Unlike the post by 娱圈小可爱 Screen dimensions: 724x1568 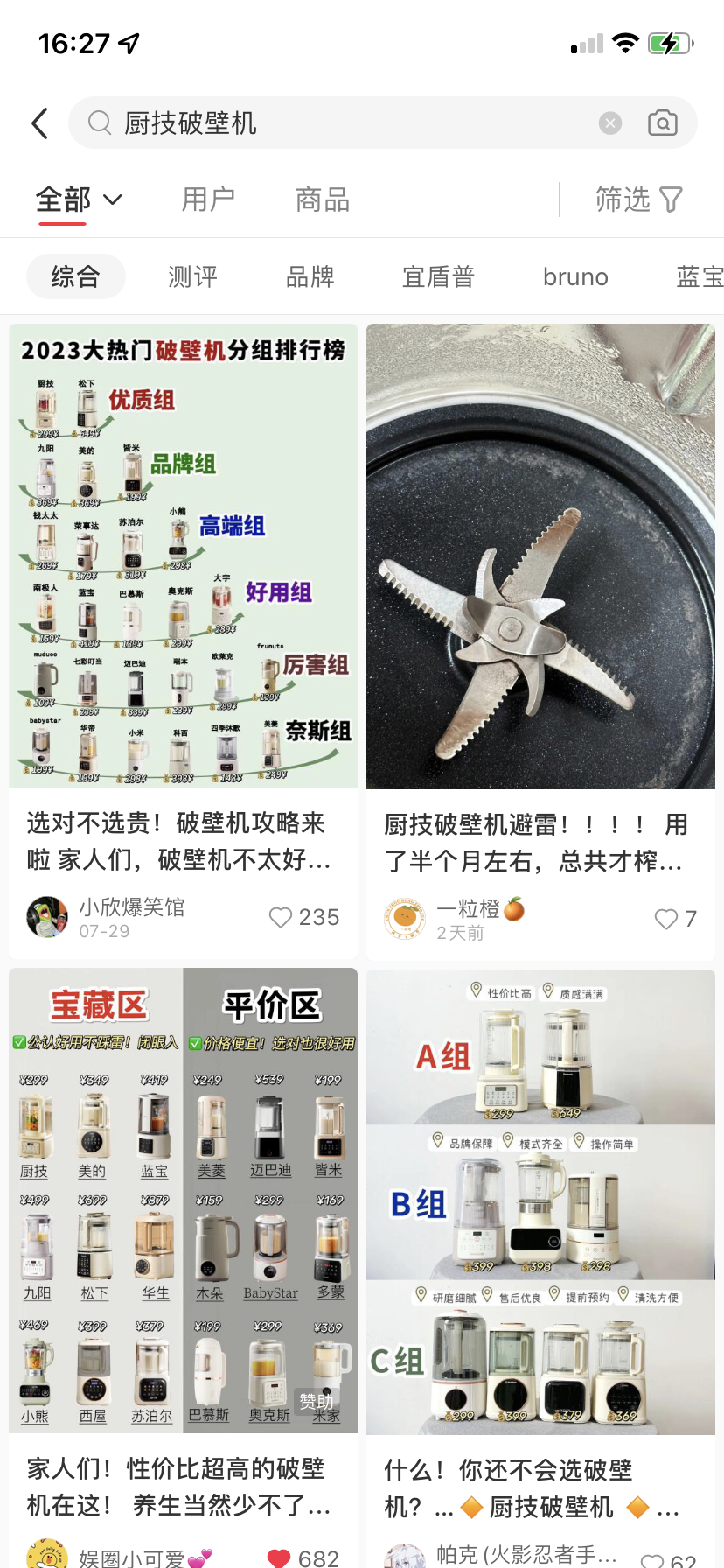click(x=279, y=1558)
